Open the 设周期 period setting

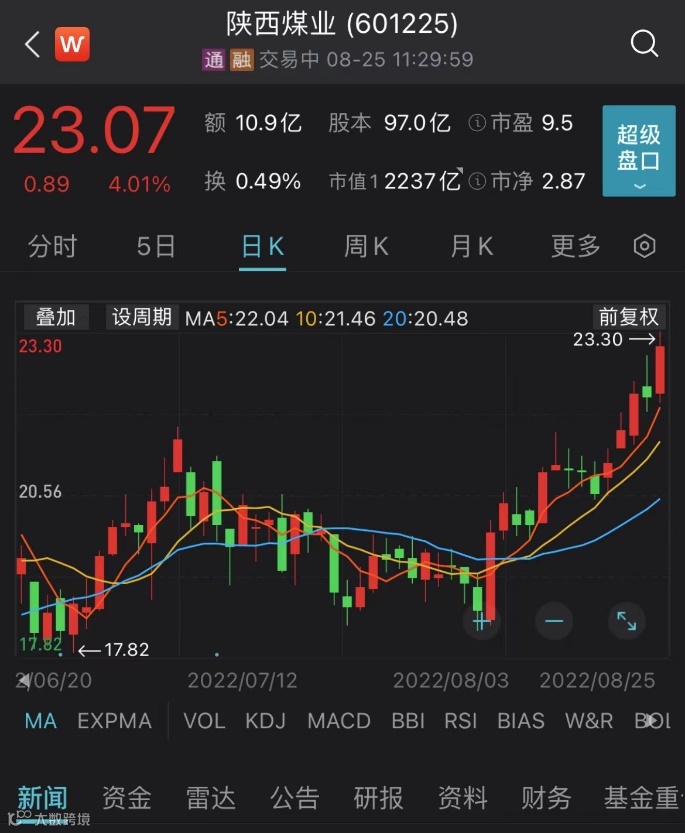point(141,318)
